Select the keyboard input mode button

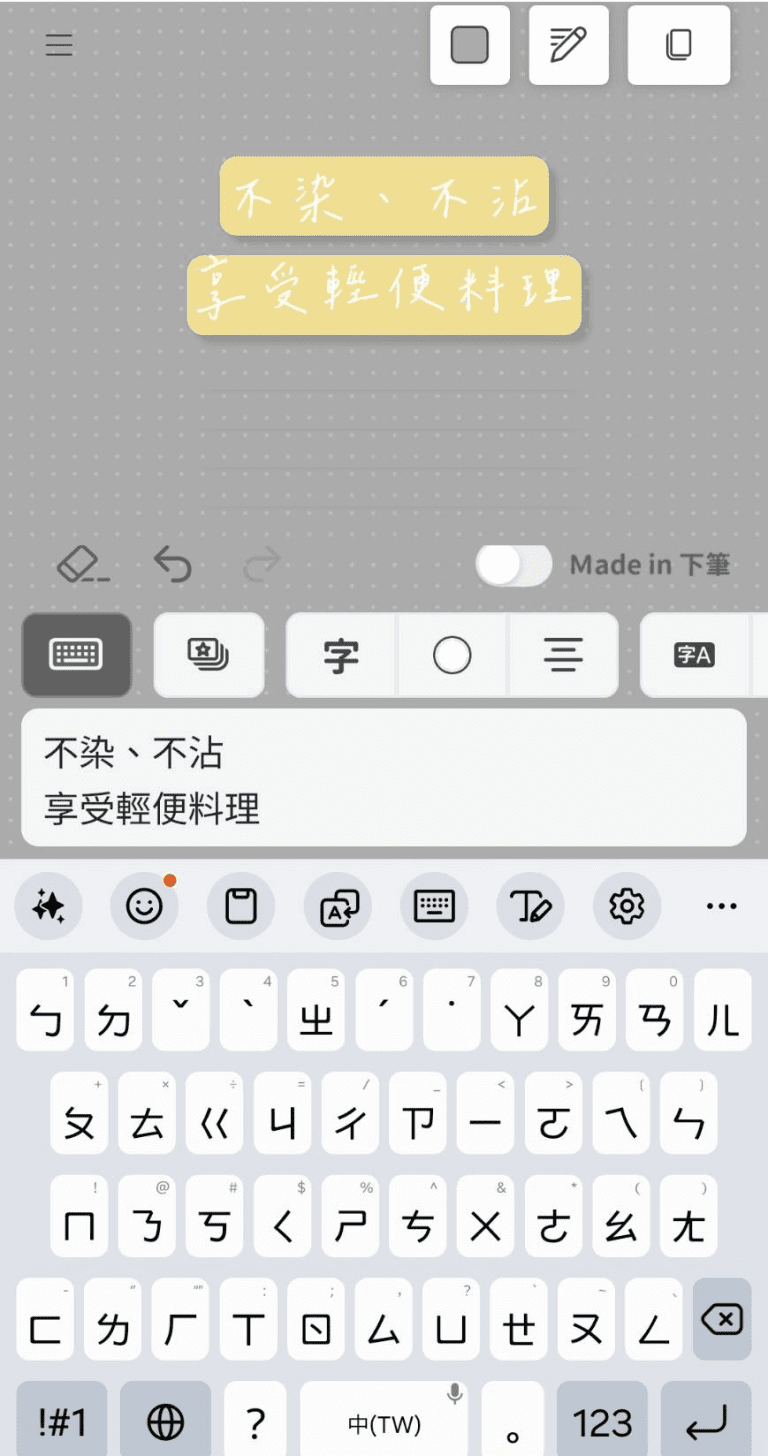tap(77, 655)
